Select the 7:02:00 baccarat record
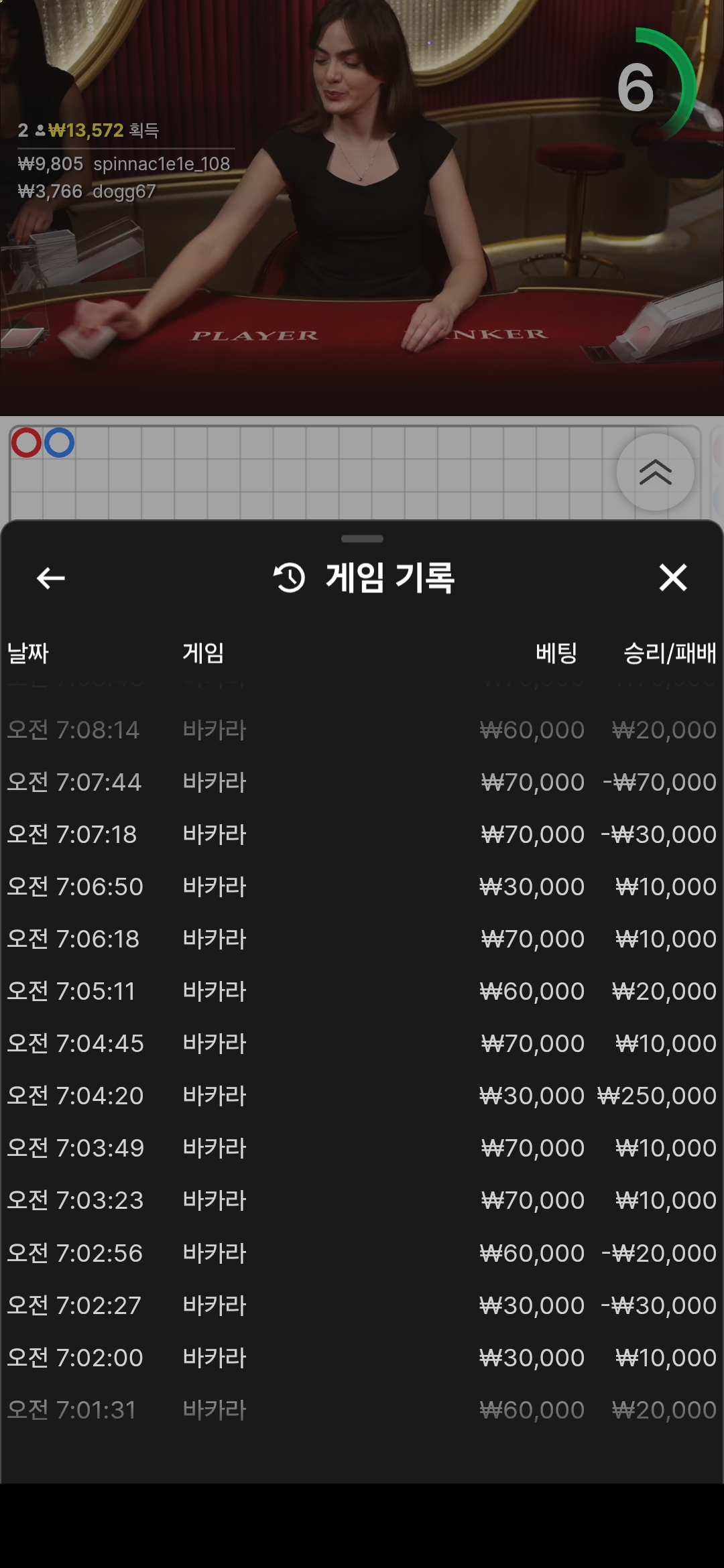 pos(362,1358)
